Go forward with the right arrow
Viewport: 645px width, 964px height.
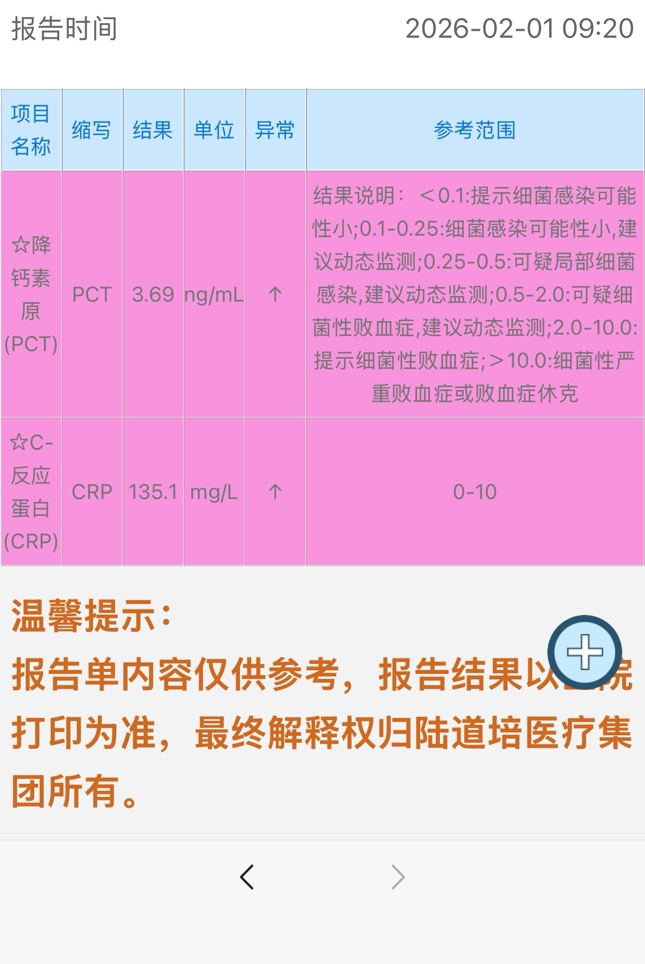click(398, 877)
